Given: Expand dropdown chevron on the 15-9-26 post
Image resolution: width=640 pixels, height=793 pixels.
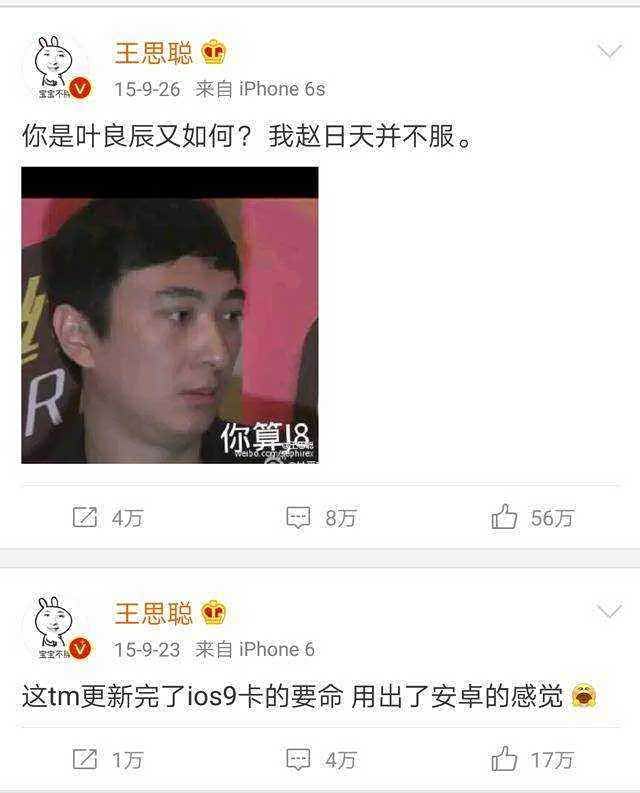Looking at the screenshot, I should (x=608, y=52).
